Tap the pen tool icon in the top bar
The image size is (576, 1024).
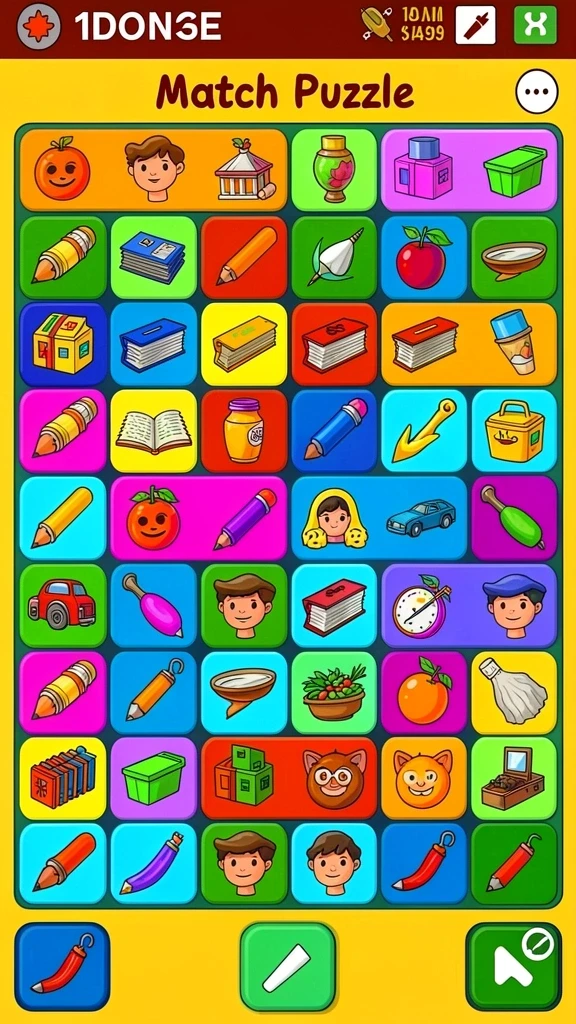tap(475, 25)
